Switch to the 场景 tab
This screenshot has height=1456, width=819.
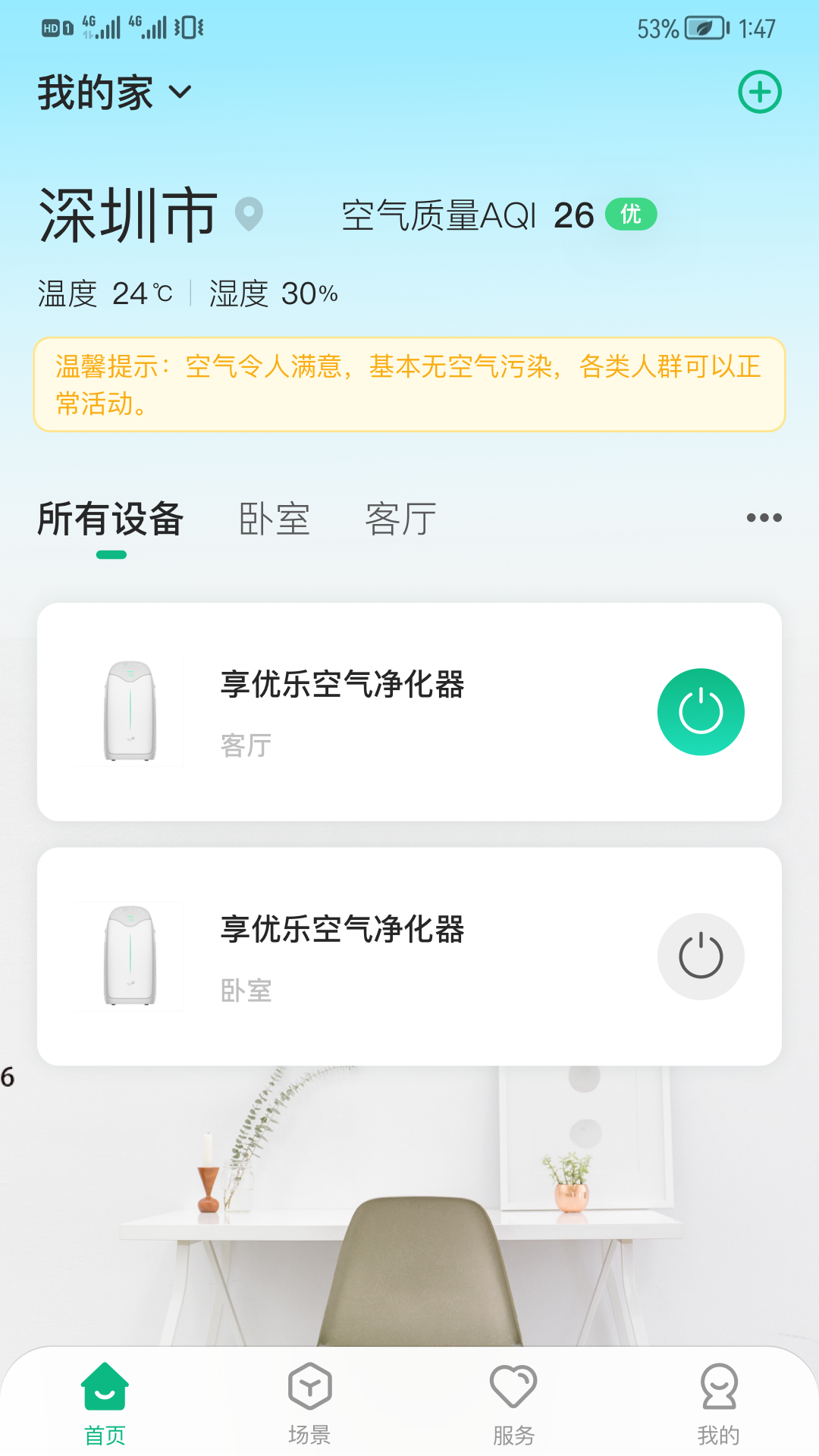(309, 1403)
